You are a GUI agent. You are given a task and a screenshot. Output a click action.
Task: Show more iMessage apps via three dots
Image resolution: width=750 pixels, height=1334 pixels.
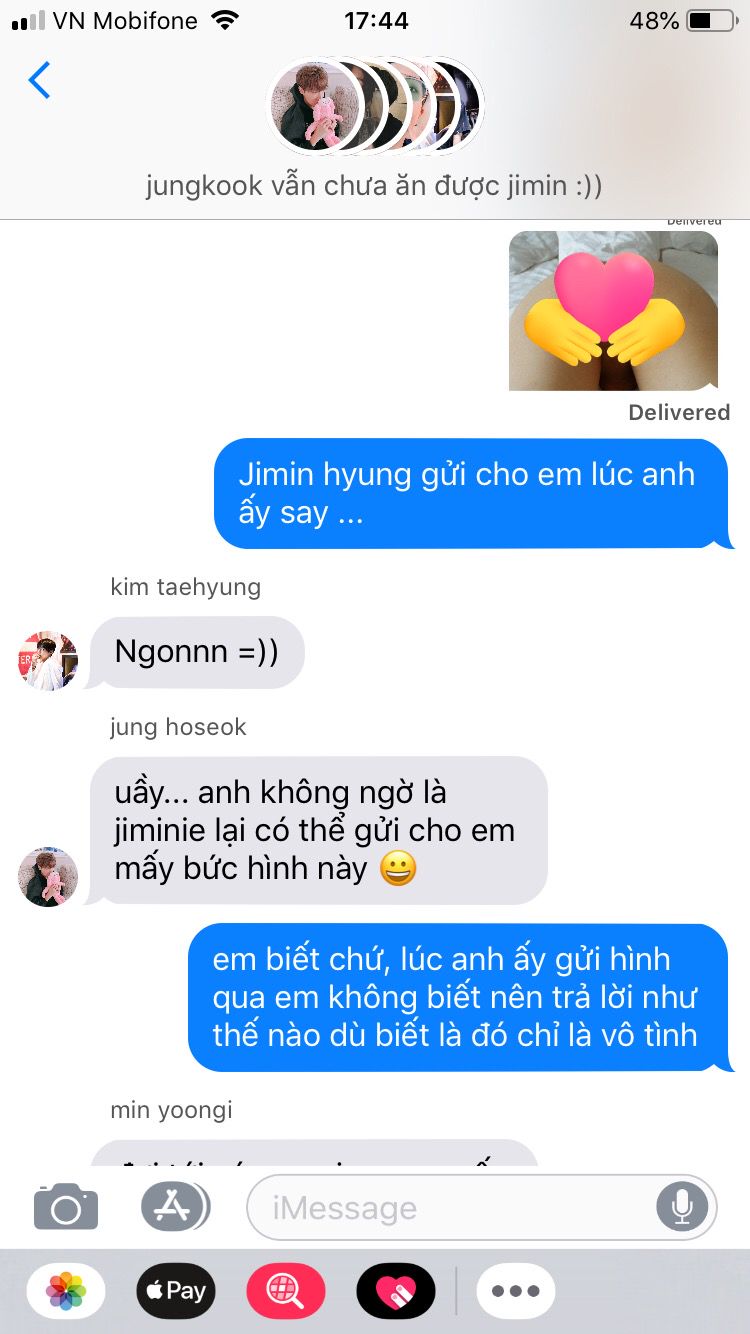(x=516, y=1291)
